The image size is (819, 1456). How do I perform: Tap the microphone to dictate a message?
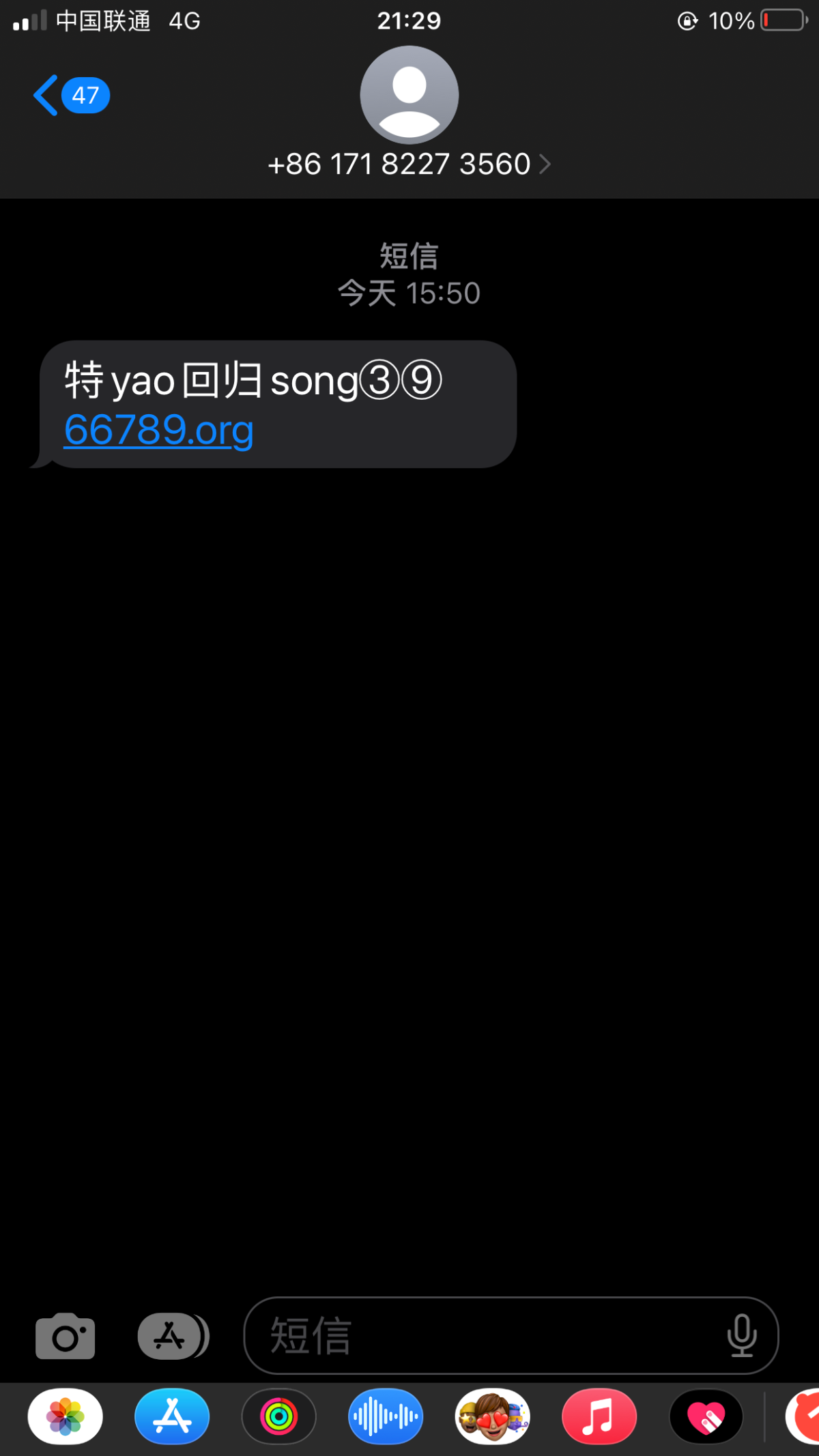(741, 1336)
